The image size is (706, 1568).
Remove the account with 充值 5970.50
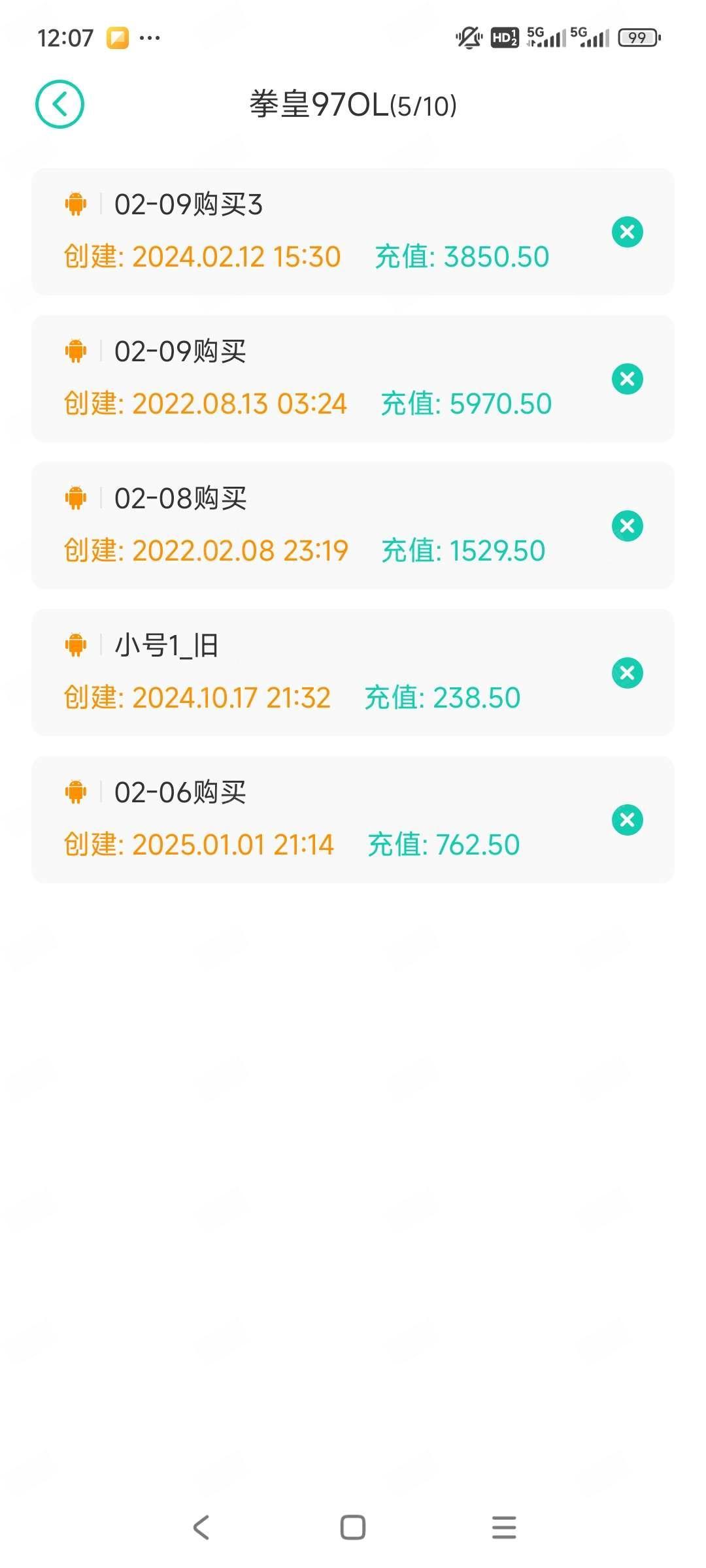(x=628, y=379)
